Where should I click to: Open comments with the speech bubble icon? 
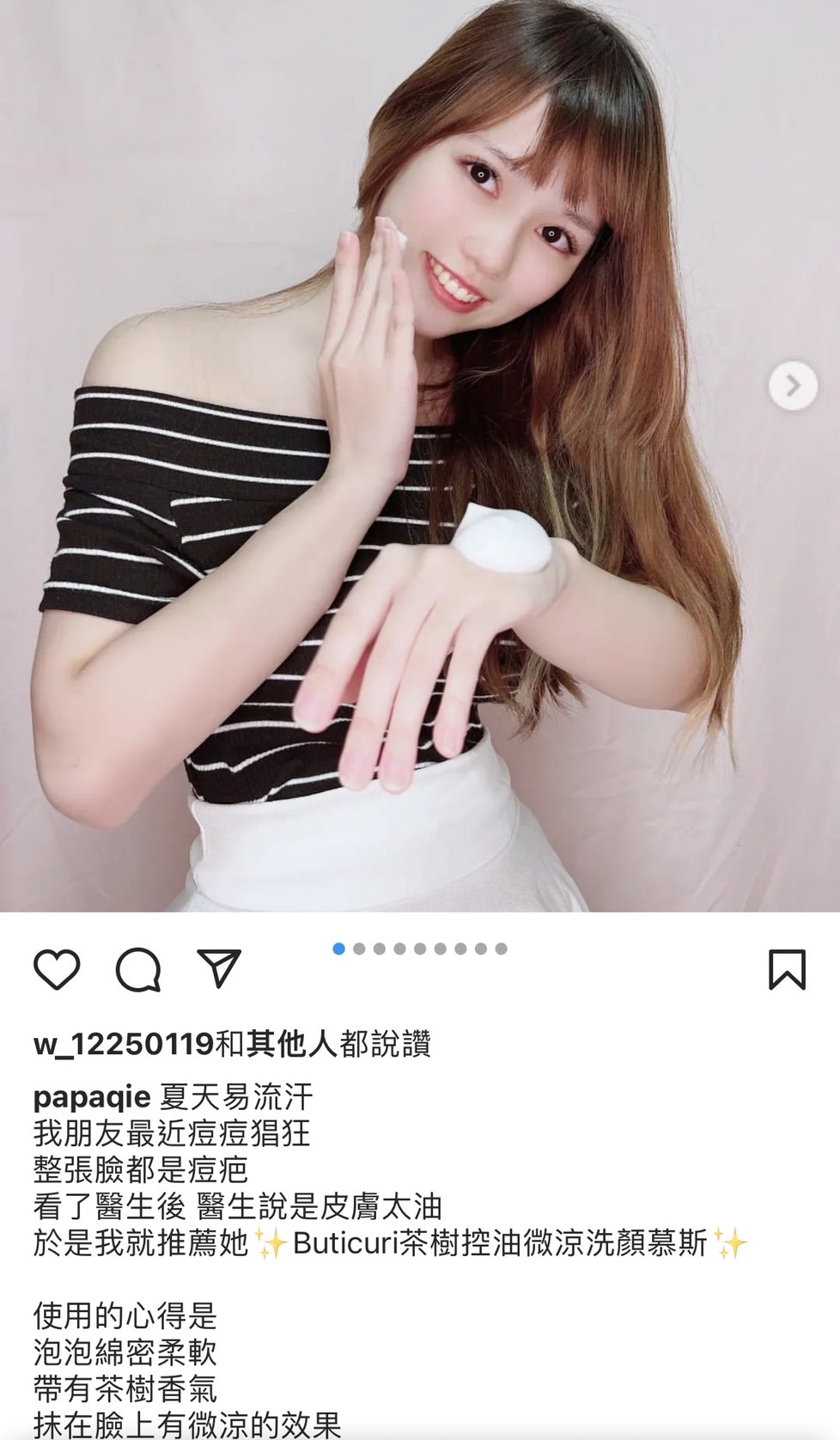click(x=138, y=970)
